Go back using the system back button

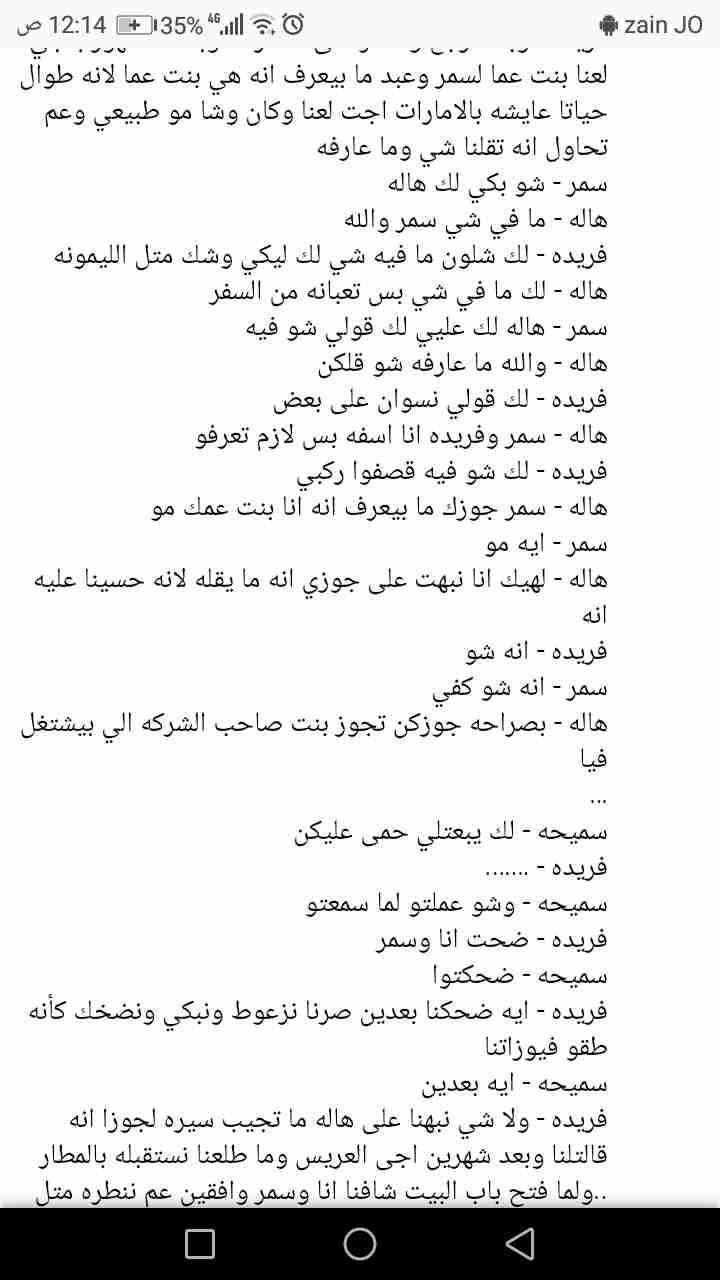[x=519, y=1243]
